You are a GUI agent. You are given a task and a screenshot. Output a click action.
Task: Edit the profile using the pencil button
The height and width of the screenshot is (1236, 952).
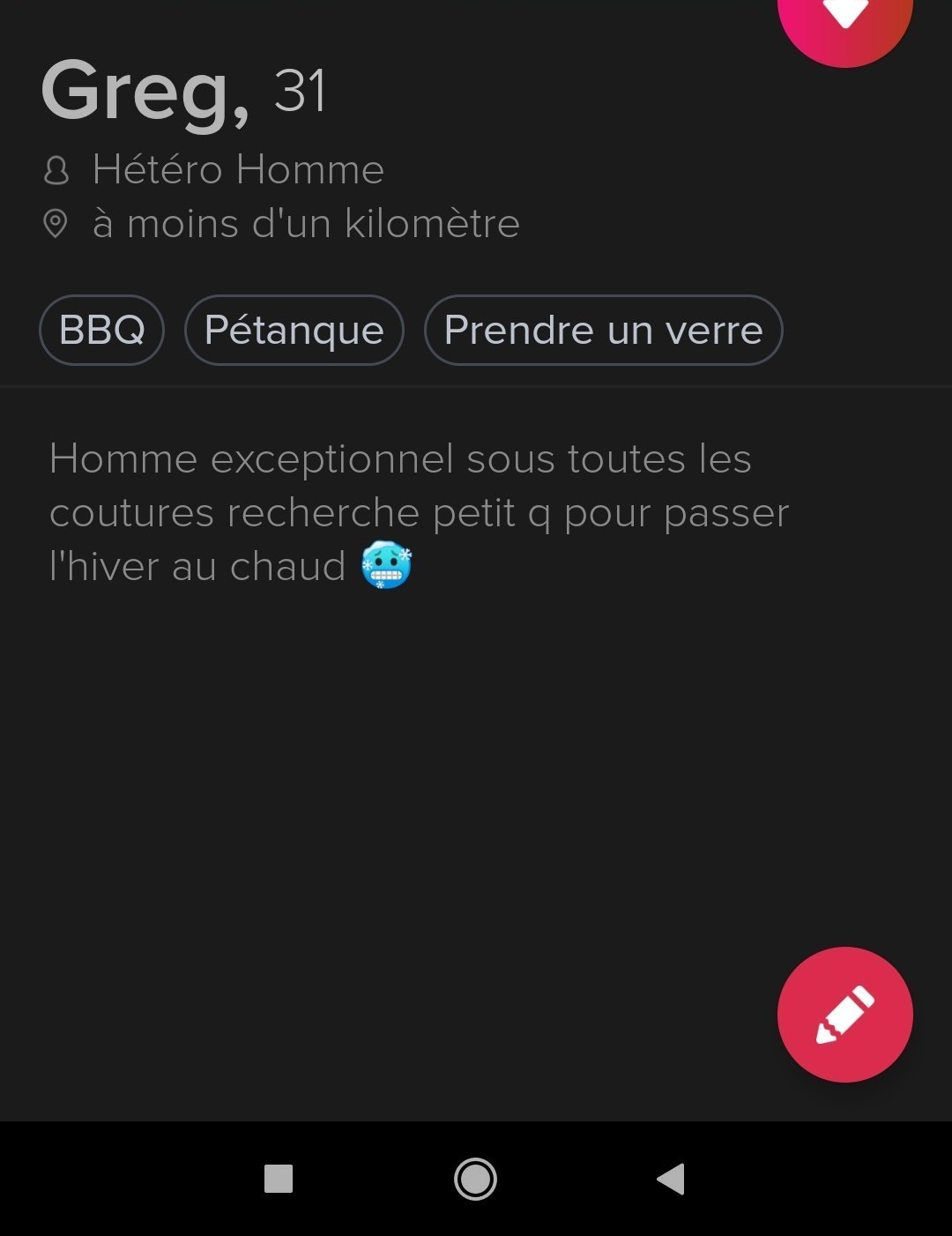click(844, 1015)
